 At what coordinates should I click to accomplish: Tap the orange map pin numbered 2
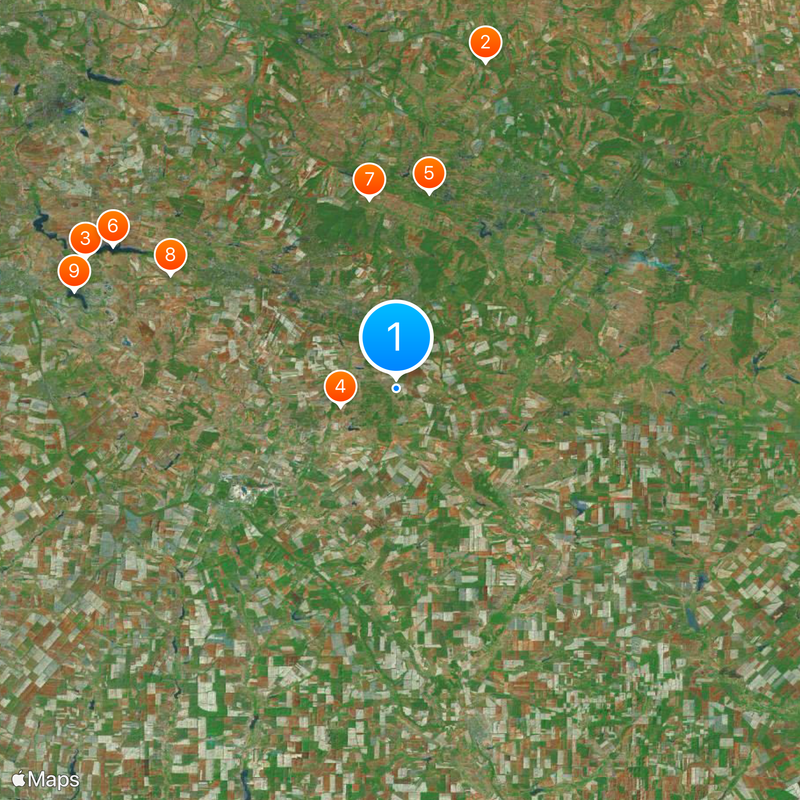click(x=485, y=42)
